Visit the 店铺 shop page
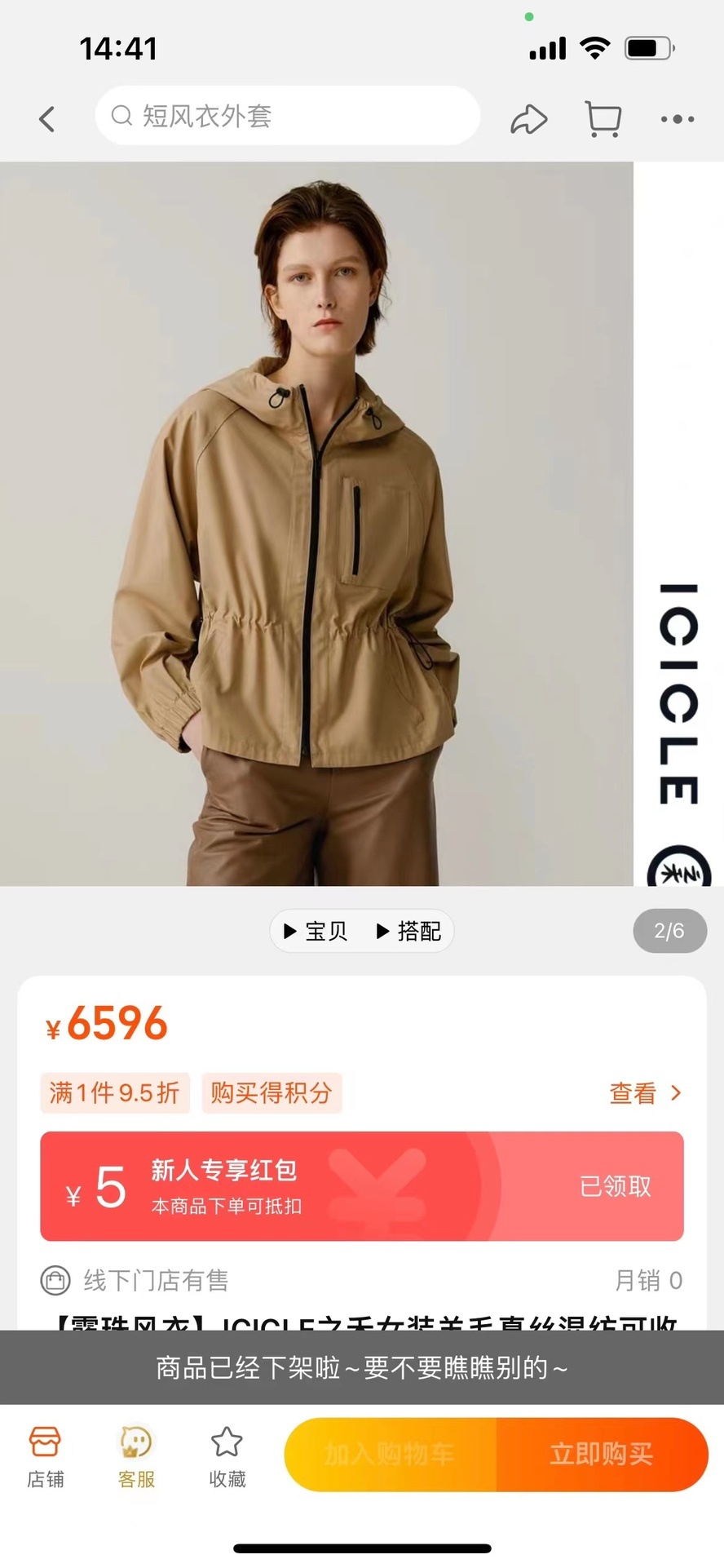Screen dimensions: 724x1568 [45, 1458]
